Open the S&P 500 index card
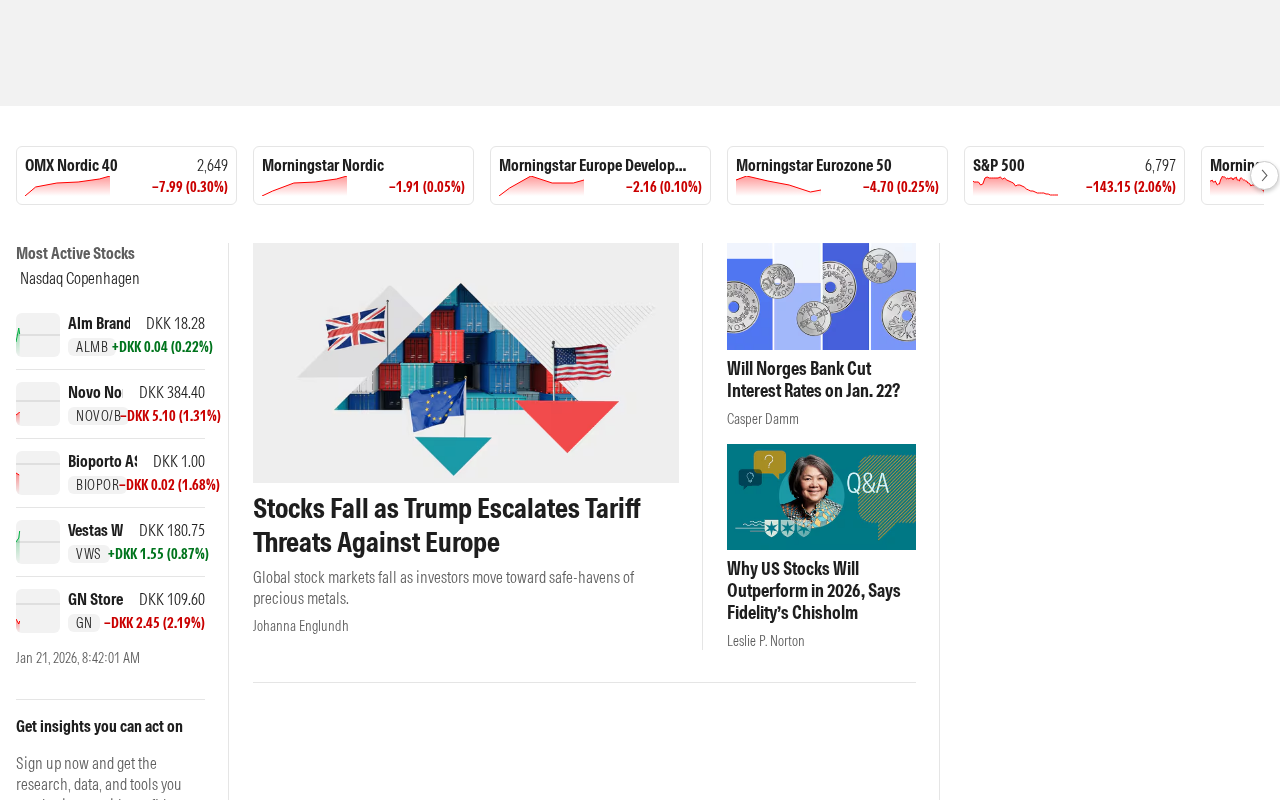The image size is (1280, 800). (1074, 175)
